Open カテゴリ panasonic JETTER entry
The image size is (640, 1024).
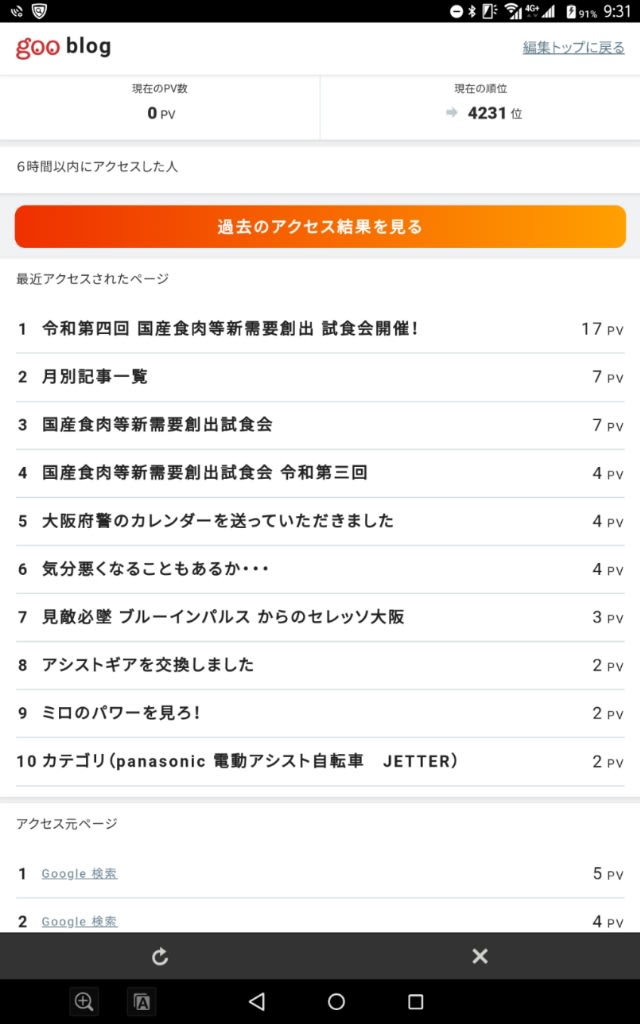coord(320,761)
